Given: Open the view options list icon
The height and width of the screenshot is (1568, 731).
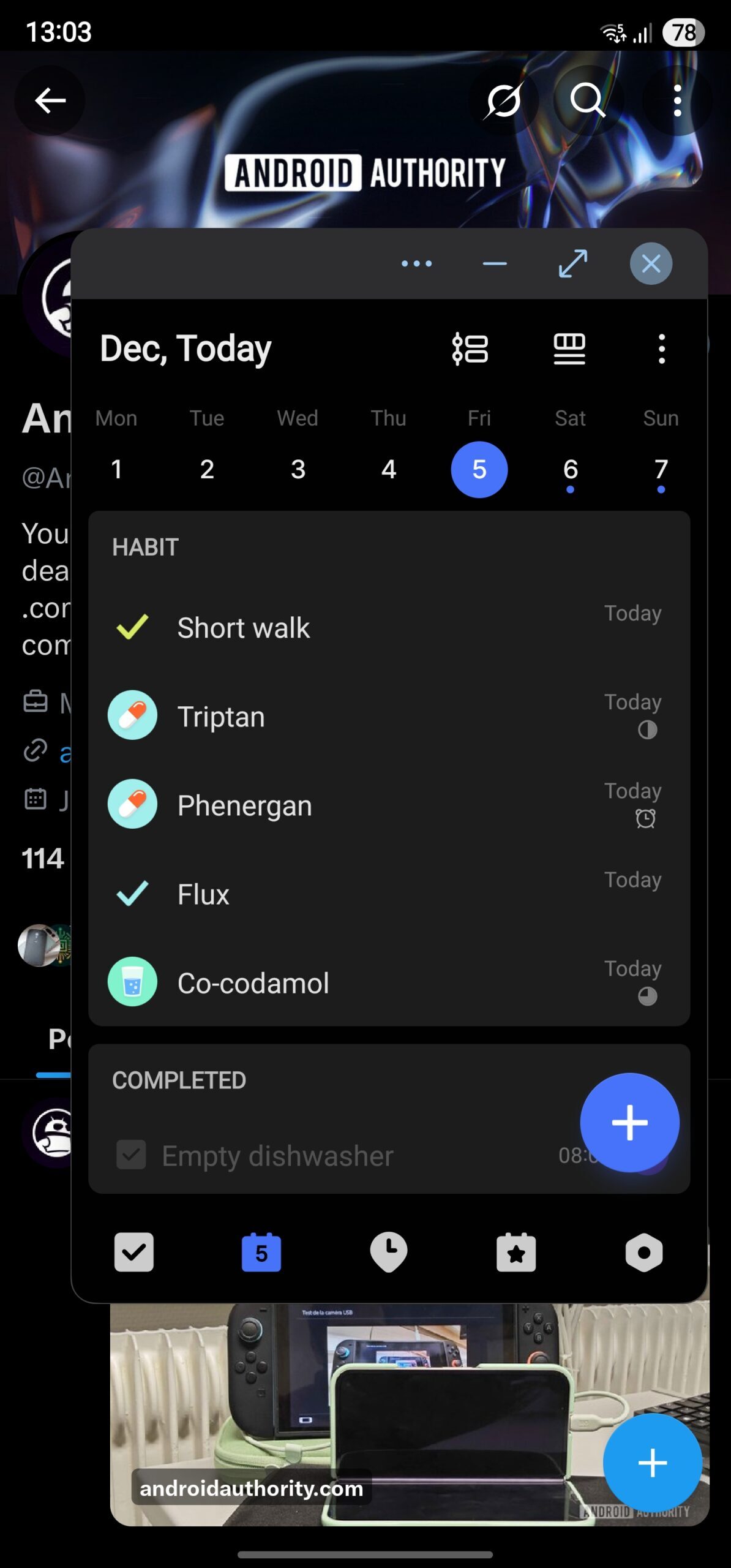Looking at the screenshot, I should (470, 349).
